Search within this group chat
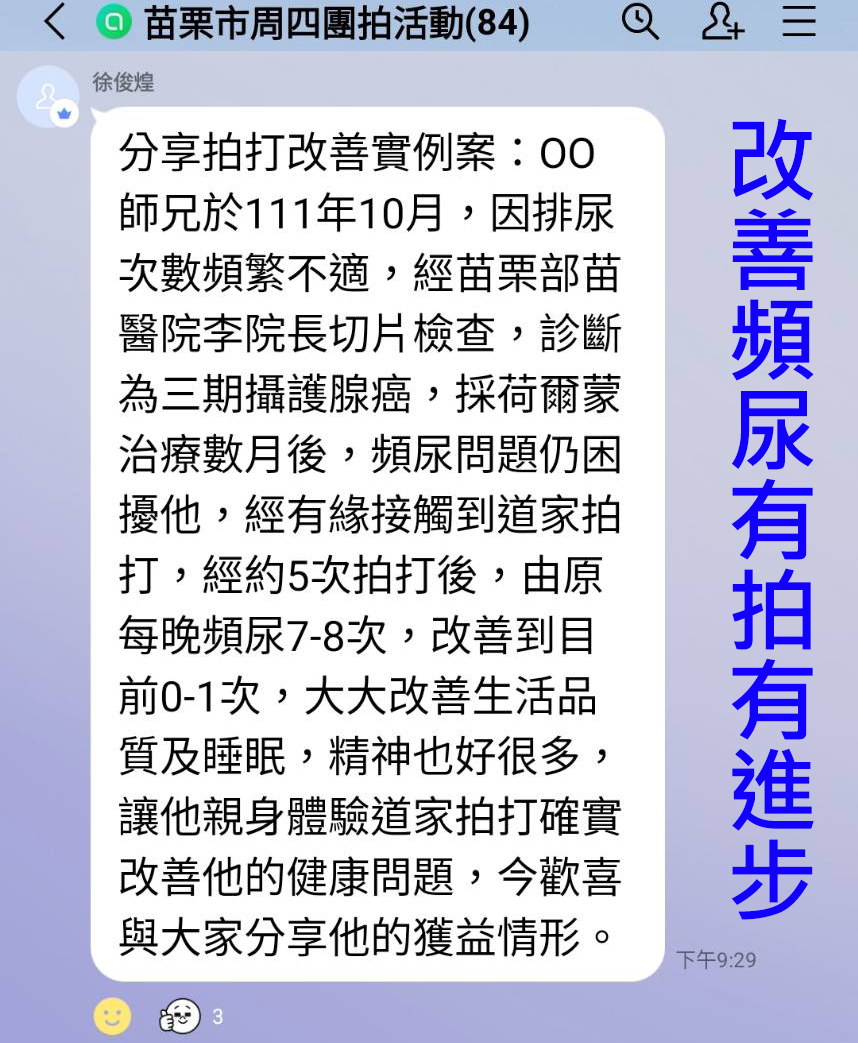Image resolution: width=858 pixels, height=1043 pixels. click(x=640, y=22)
